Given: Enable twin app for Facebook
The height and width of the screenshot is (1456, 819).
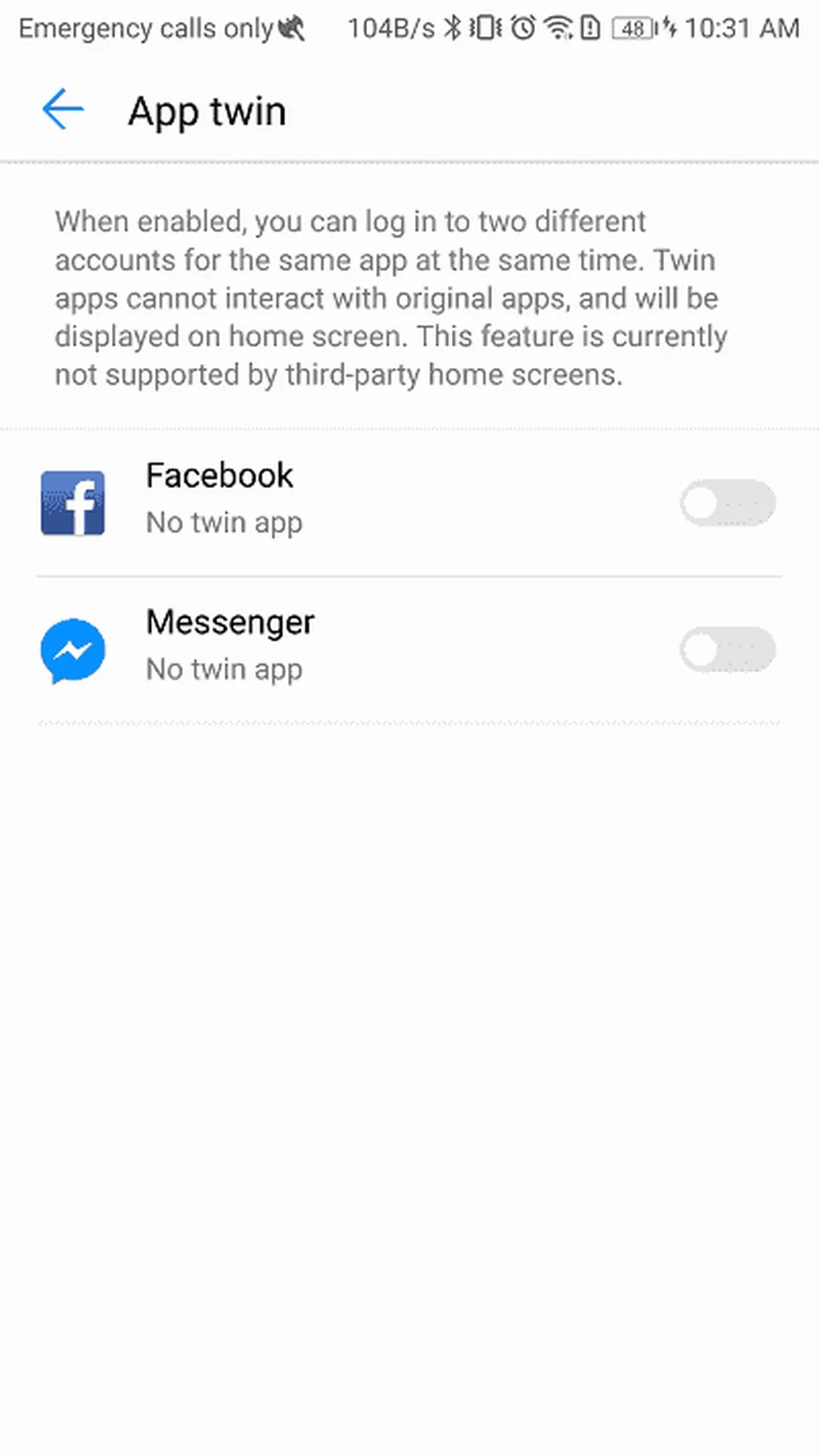Looking at the screenshot, I should 727,502.
